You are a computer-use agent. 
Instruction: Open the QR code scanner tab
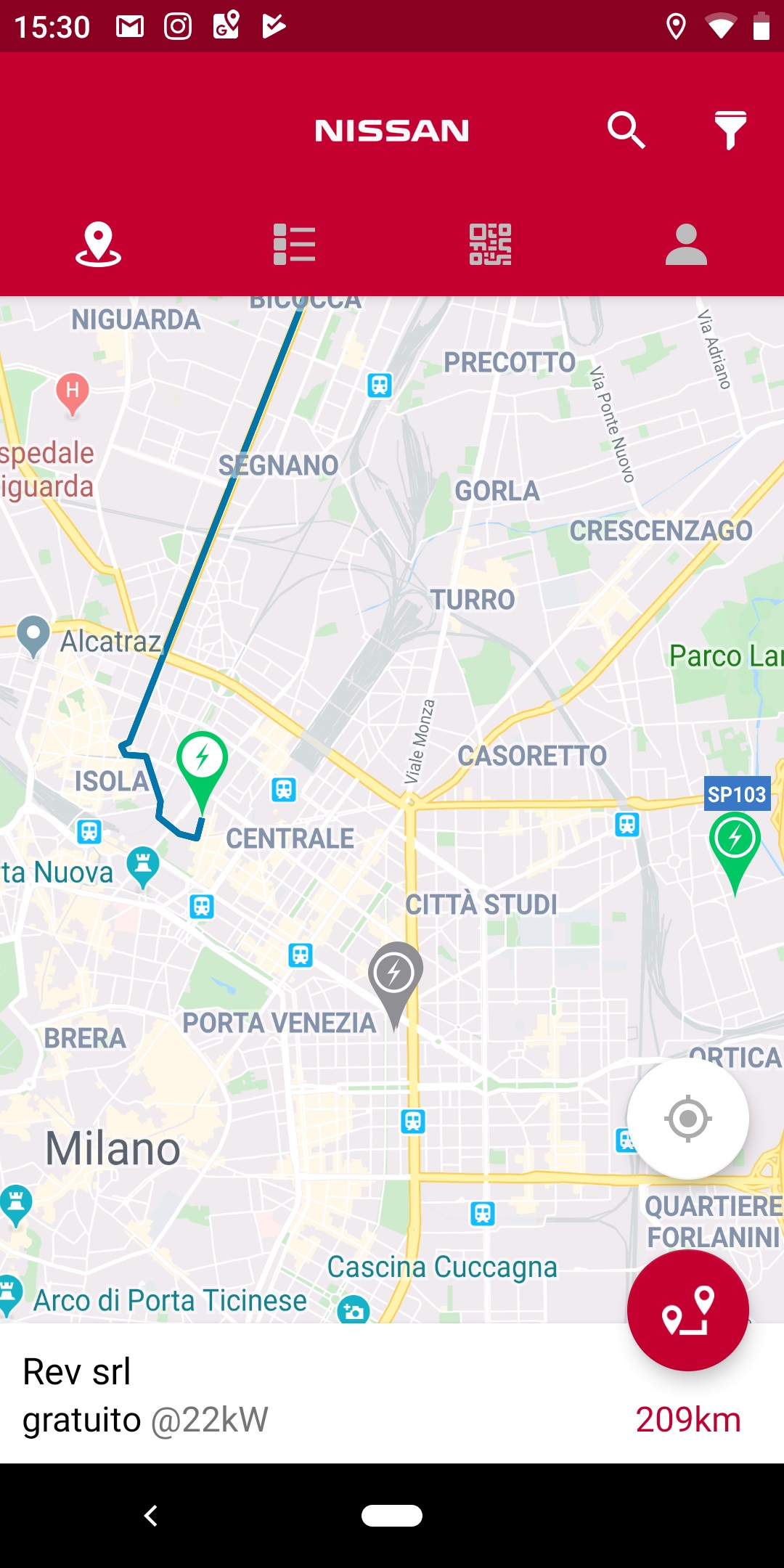click(x=490, y=245)
